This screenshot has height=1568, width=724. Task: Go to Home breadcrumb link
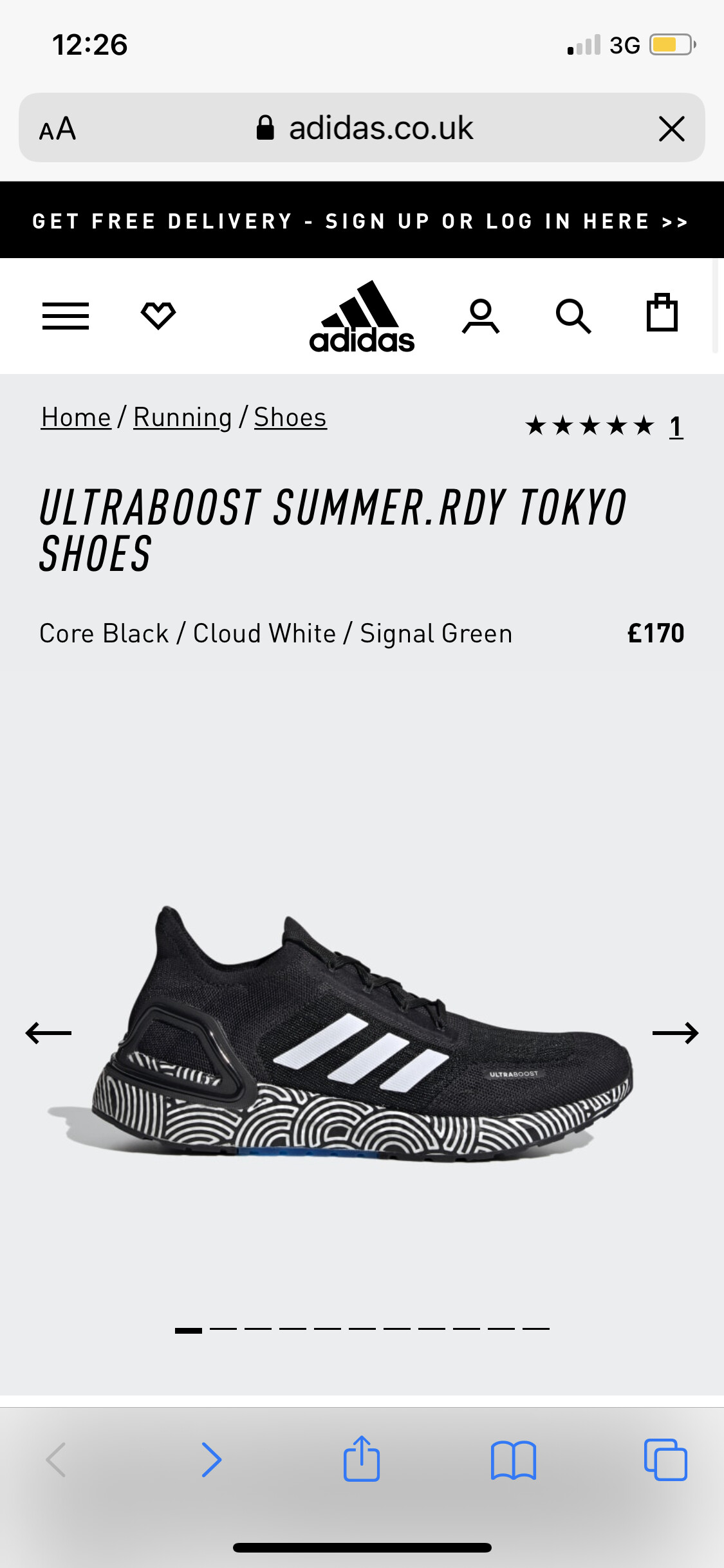(76, 417)
